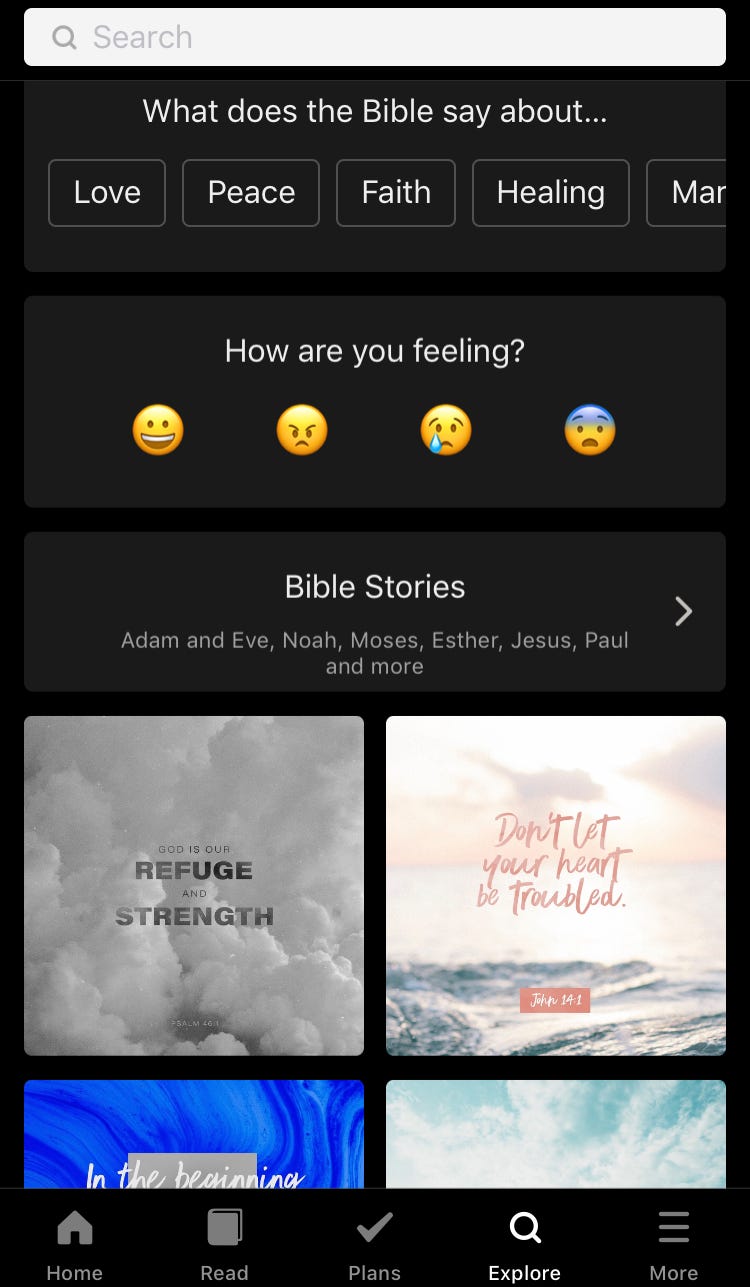Pick the Healing topic chip
The width and height of the screenshot is (750, 1287).
tap(551, 192)
